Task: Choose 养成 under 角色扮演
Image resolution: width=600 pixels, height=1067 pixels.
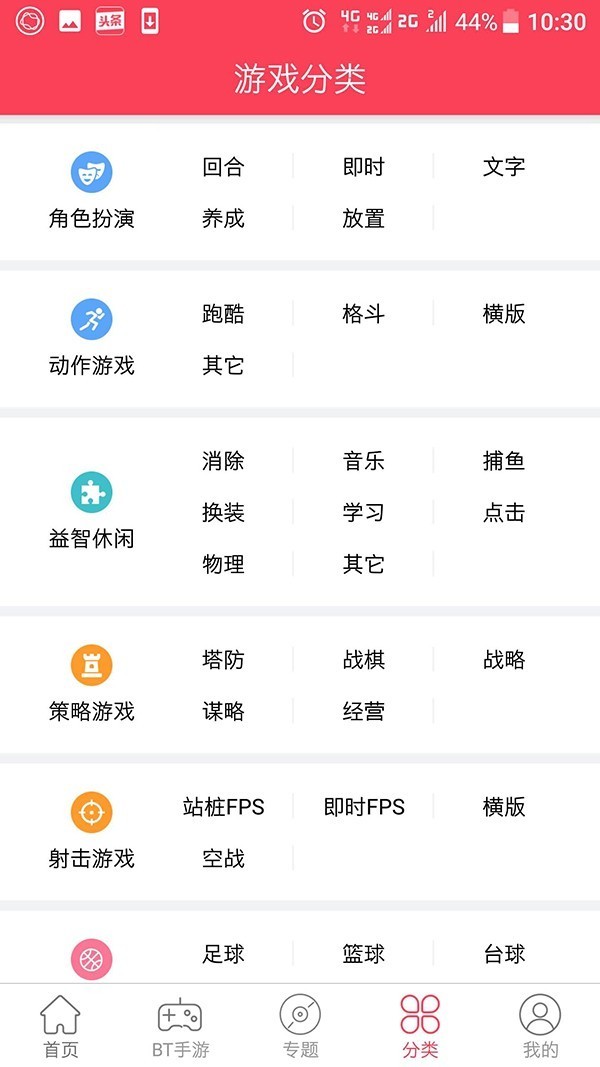Action: 223,218
